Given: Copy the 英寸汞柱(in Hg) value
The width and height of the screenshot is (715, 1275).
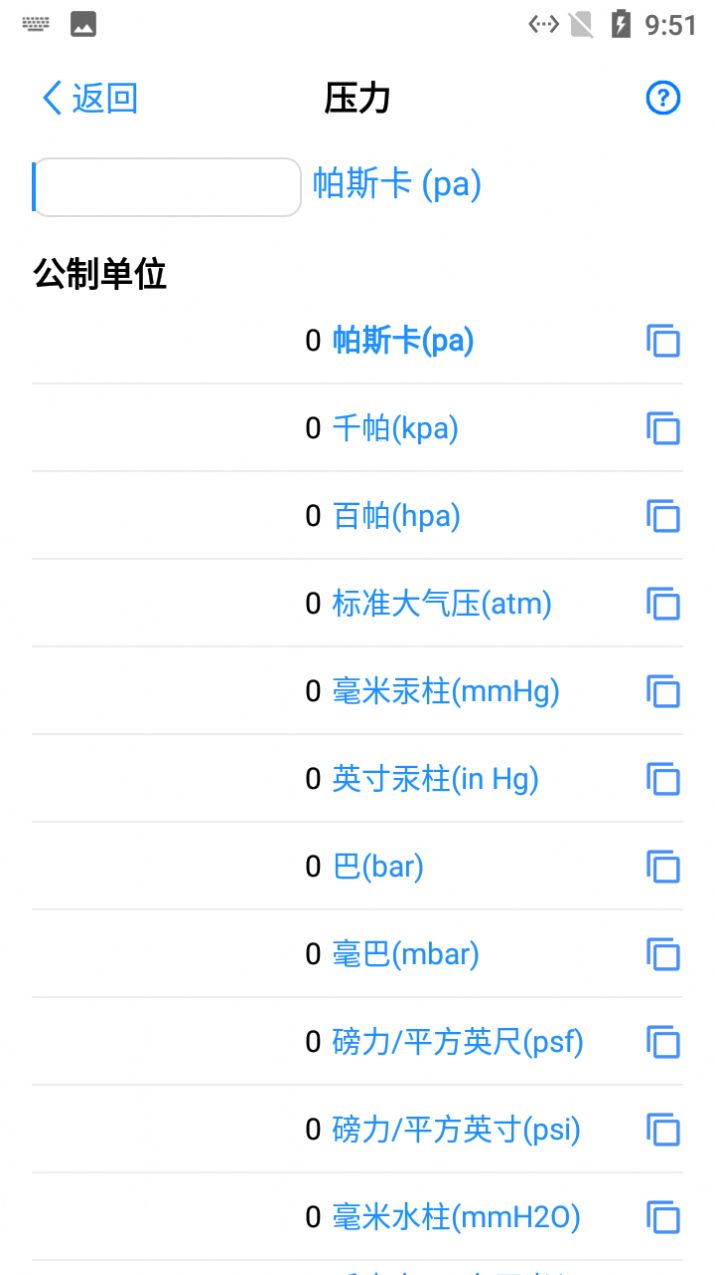Looking at the screenshot, I should 662,779.
